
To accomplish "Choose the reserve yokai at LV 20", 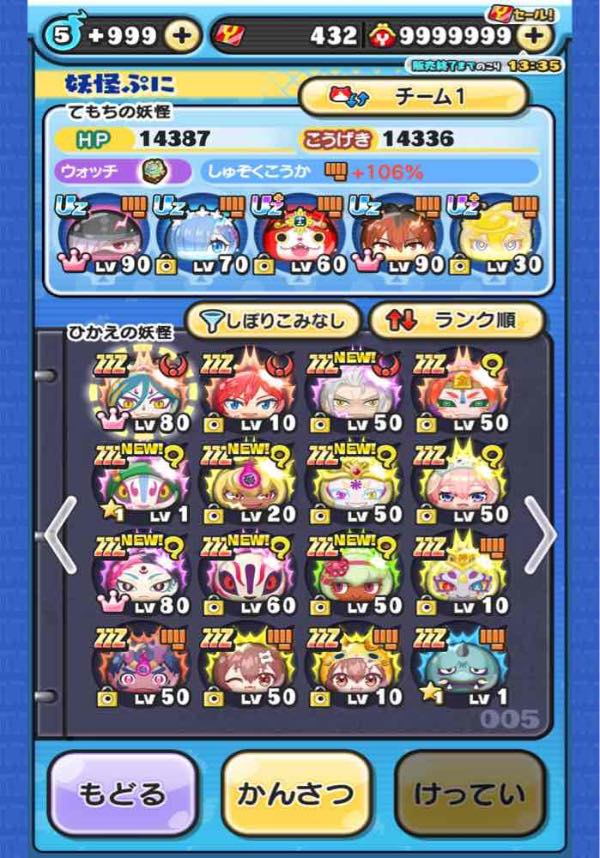I will click(245, 481).
